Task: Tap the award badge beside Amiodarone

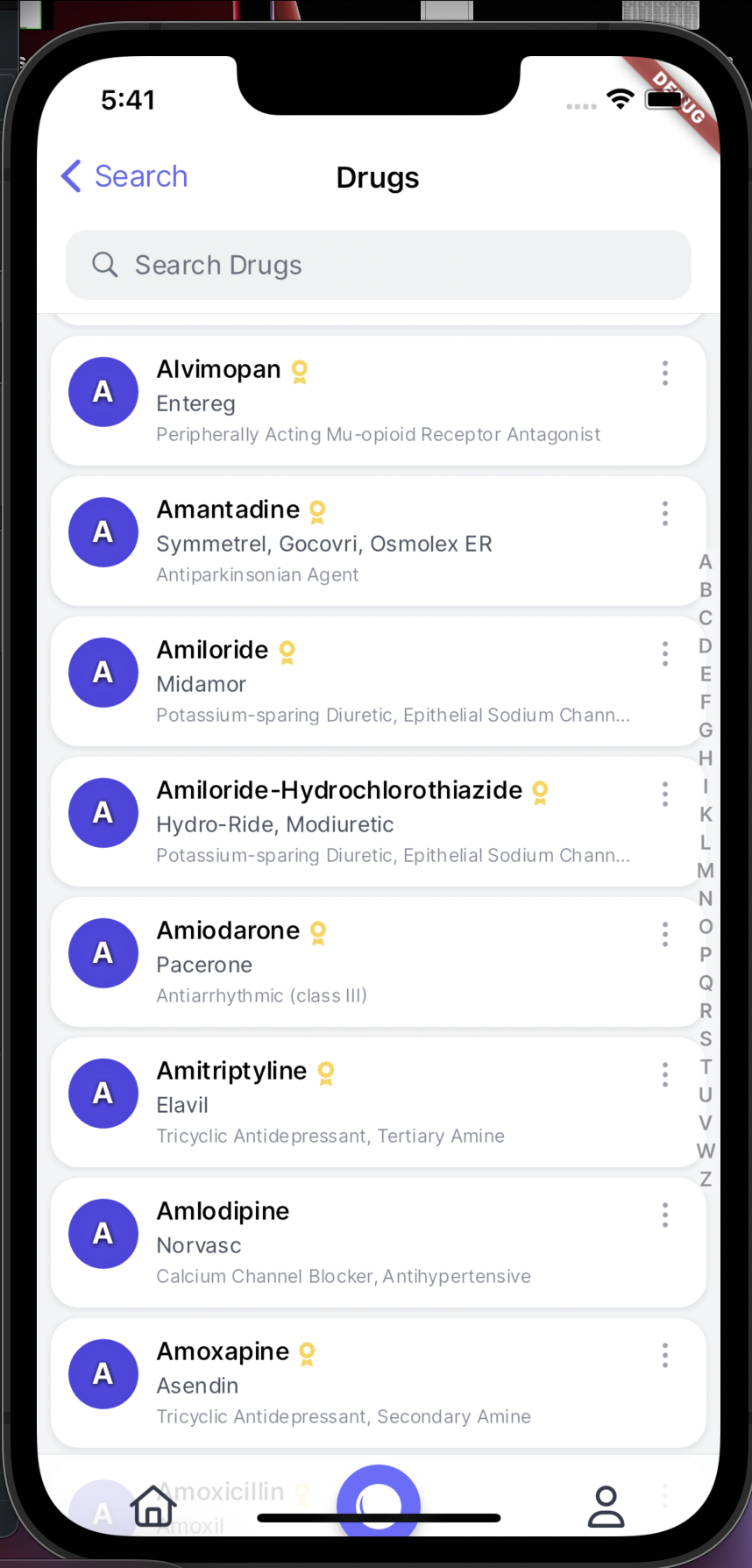Action: (x=316, y=932)
